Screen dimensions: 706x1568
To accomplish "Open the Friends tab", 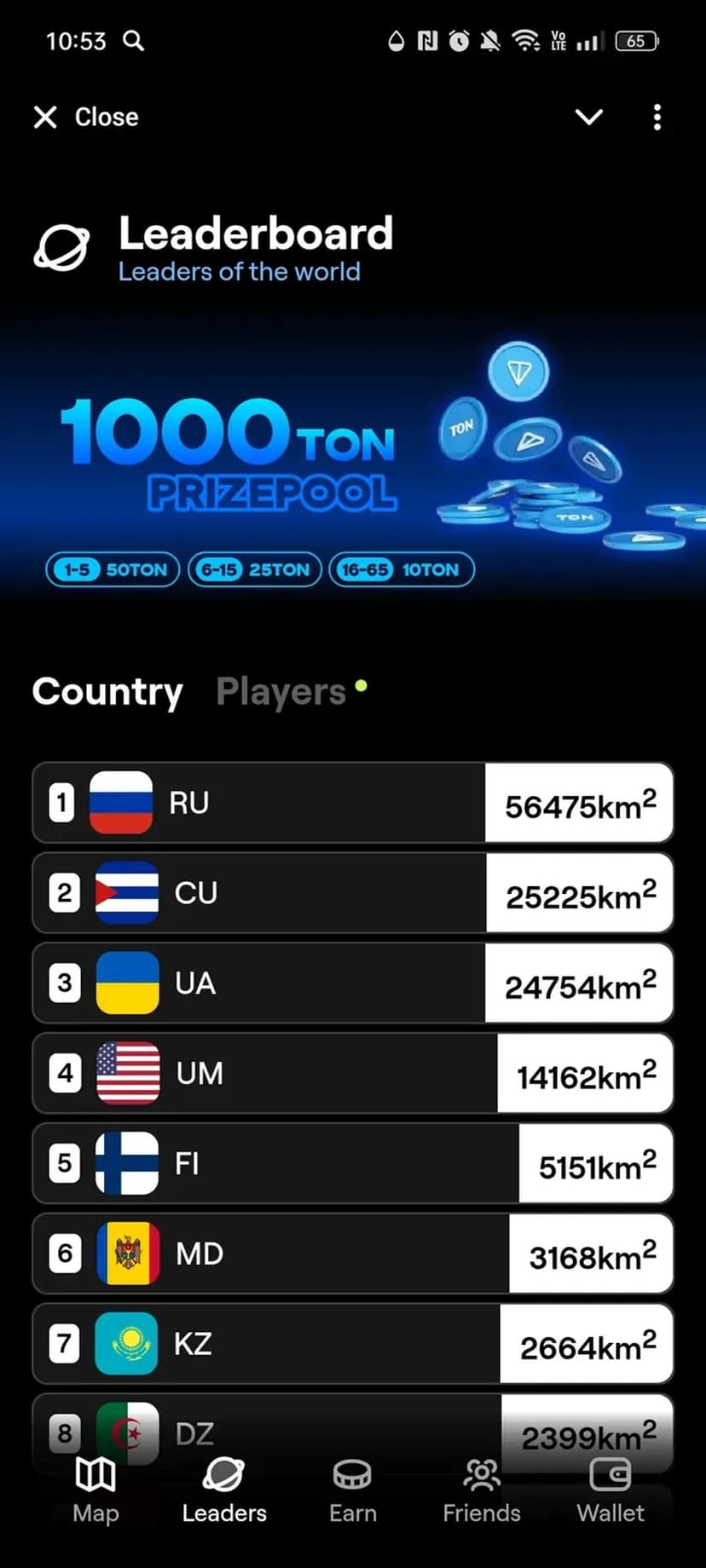I will click(481, 1490).
